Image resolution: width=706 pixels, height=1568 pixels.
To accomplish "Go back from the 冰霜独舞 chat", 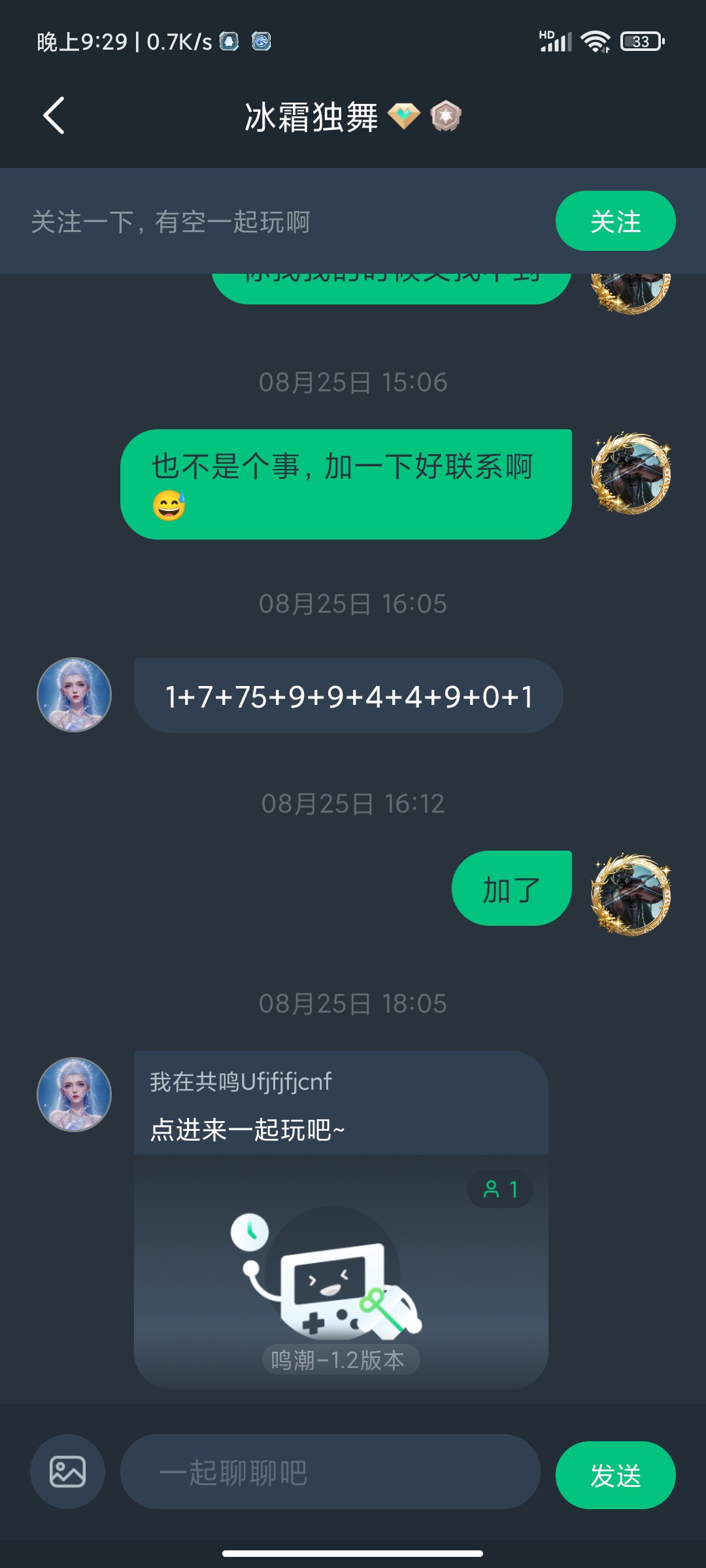I will pyautogui.click(x=54, y=116).
